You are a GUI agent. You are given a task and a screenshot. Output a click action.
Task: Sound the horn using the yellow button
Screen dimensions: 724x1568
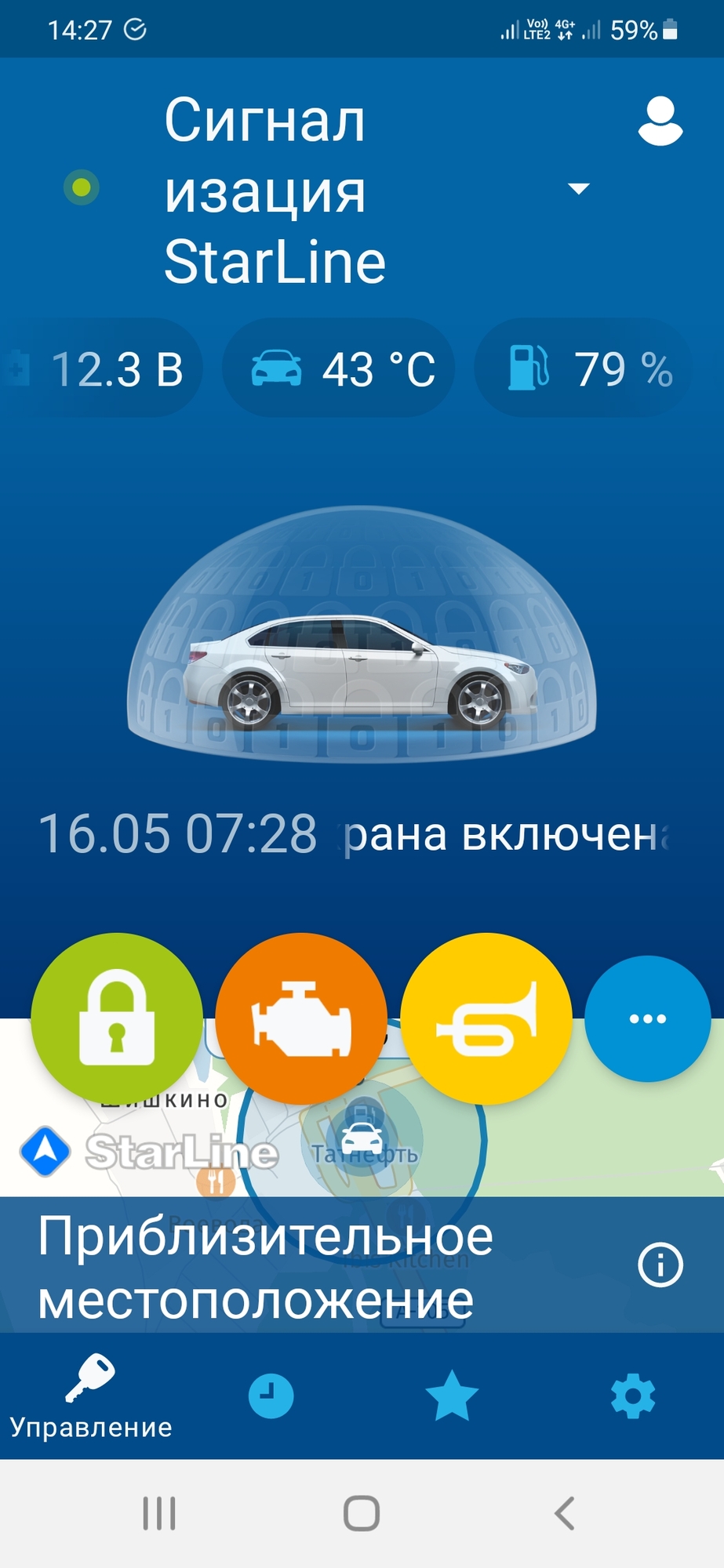tap(486, 1018)
